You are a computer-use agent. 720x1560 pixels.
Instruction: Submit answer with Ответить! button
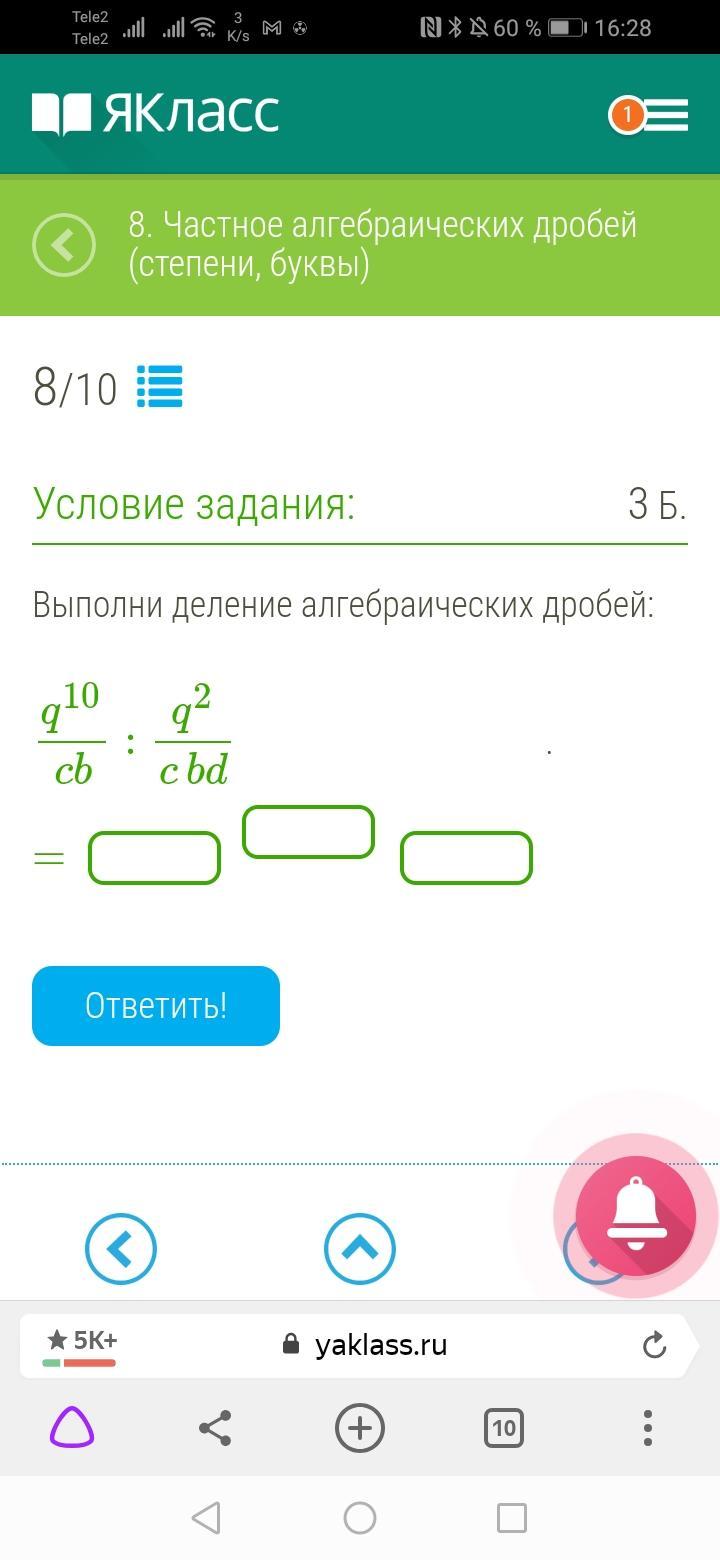pos(156,1006)
